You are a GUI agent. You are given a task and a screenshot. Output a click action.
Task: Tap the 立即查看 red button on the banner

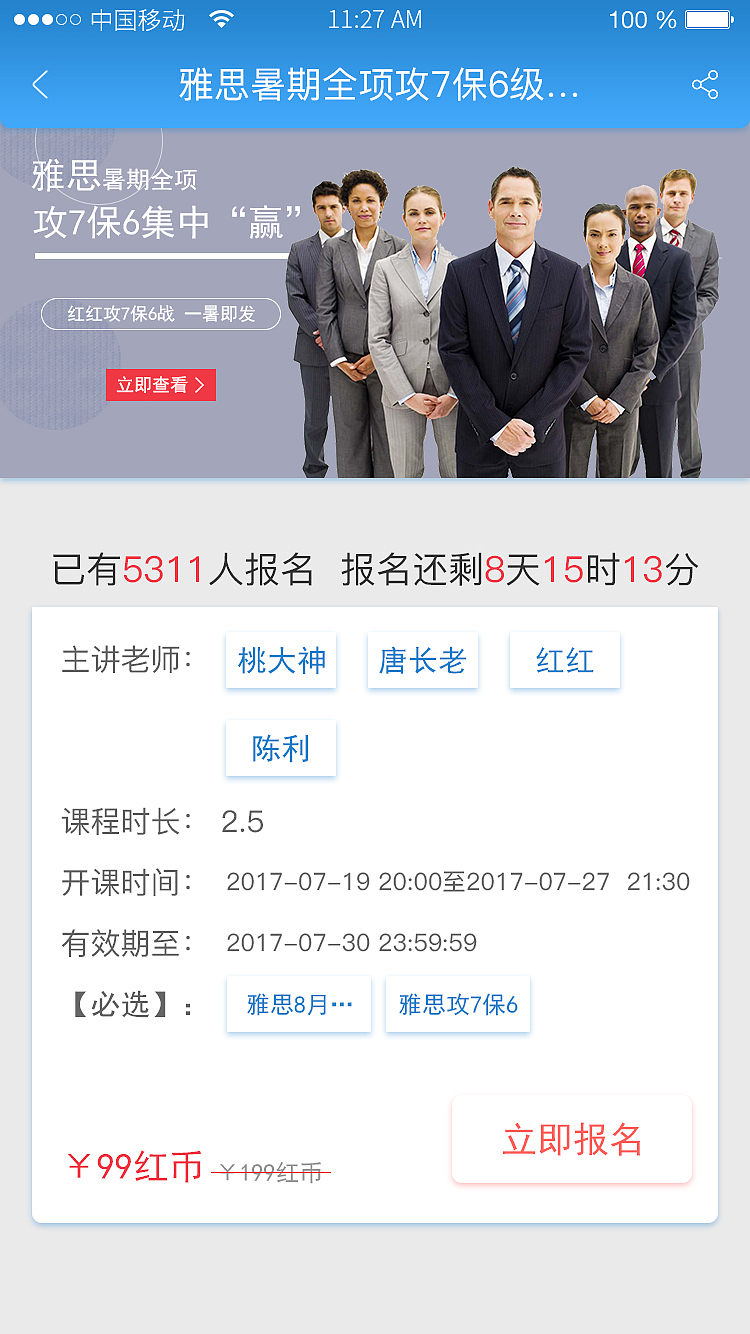pos(160,385)
